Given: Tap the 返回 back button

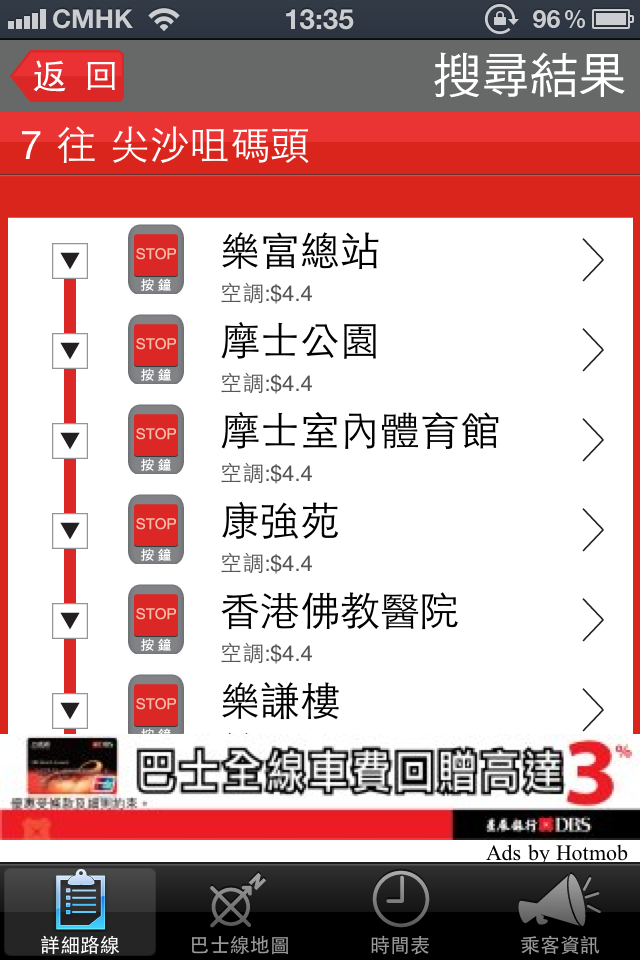Looking at the screenshot, I should coord(68,76).
